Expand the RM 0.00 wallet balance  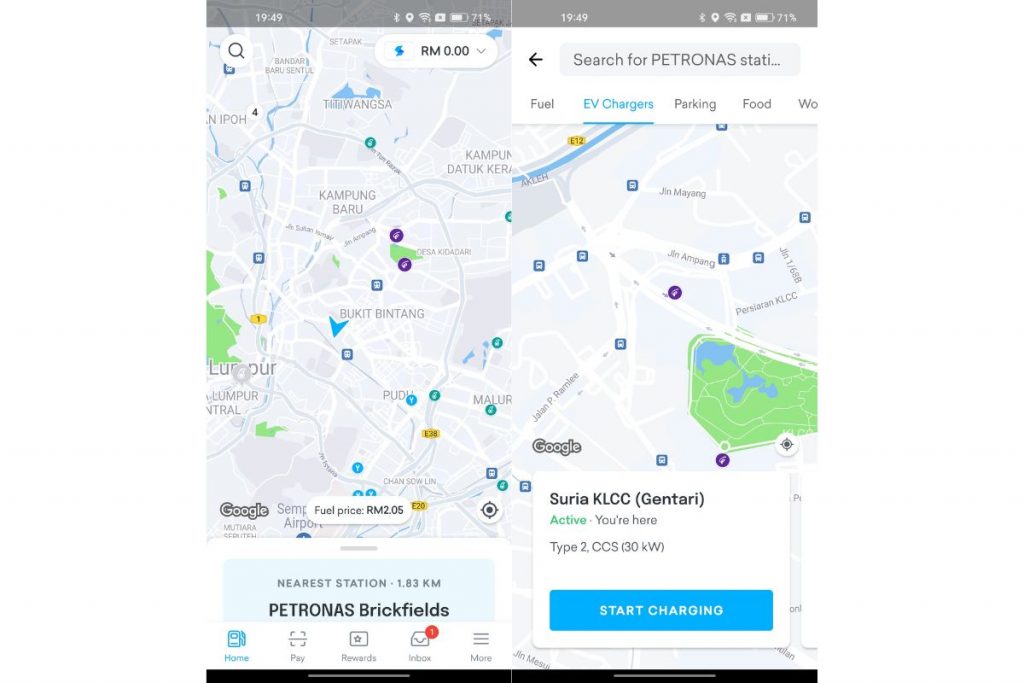437,51
